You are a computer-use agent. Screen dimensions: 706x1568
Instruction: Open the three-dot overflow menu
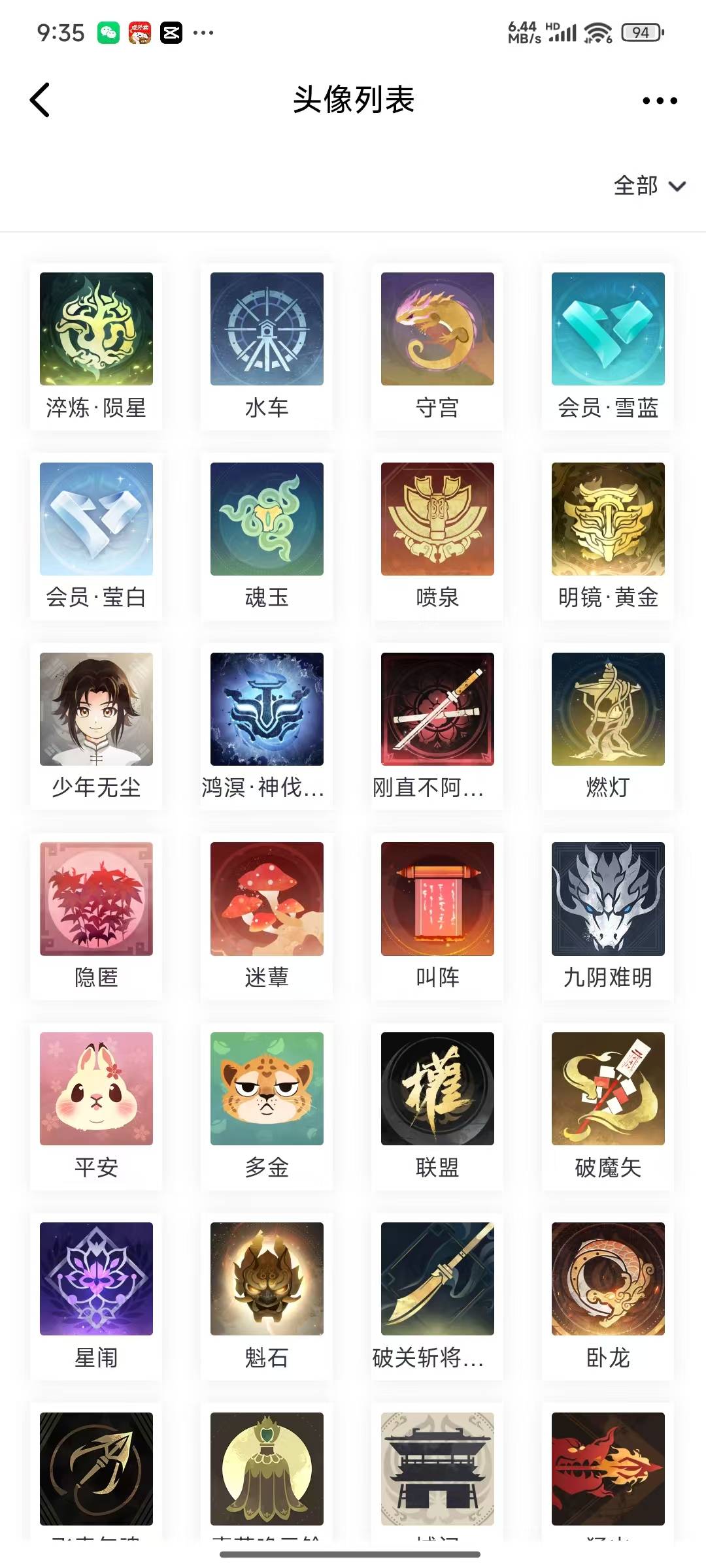[x=659, y=101]
